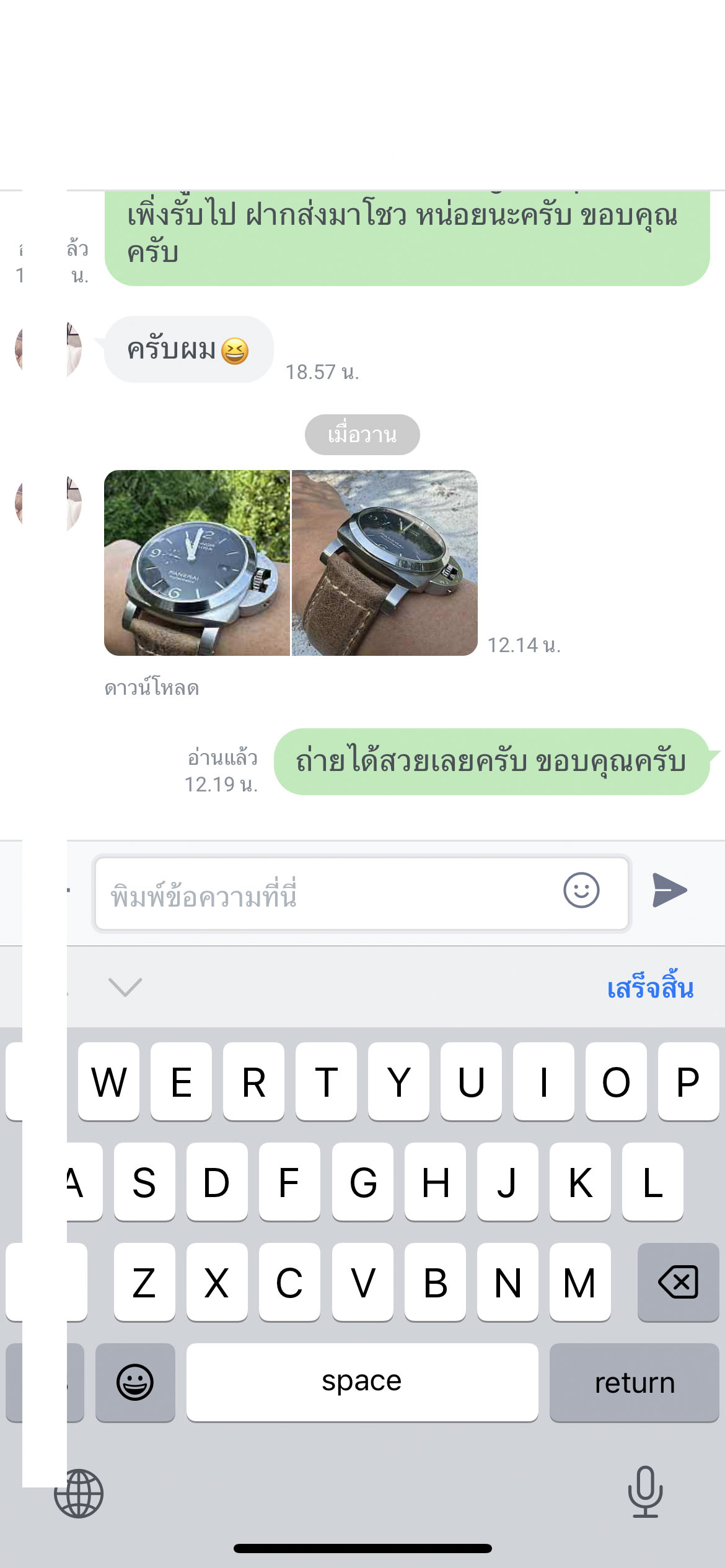Hit the return key on keyboard
The image size is (725, 1568).
click(634, 1382)
